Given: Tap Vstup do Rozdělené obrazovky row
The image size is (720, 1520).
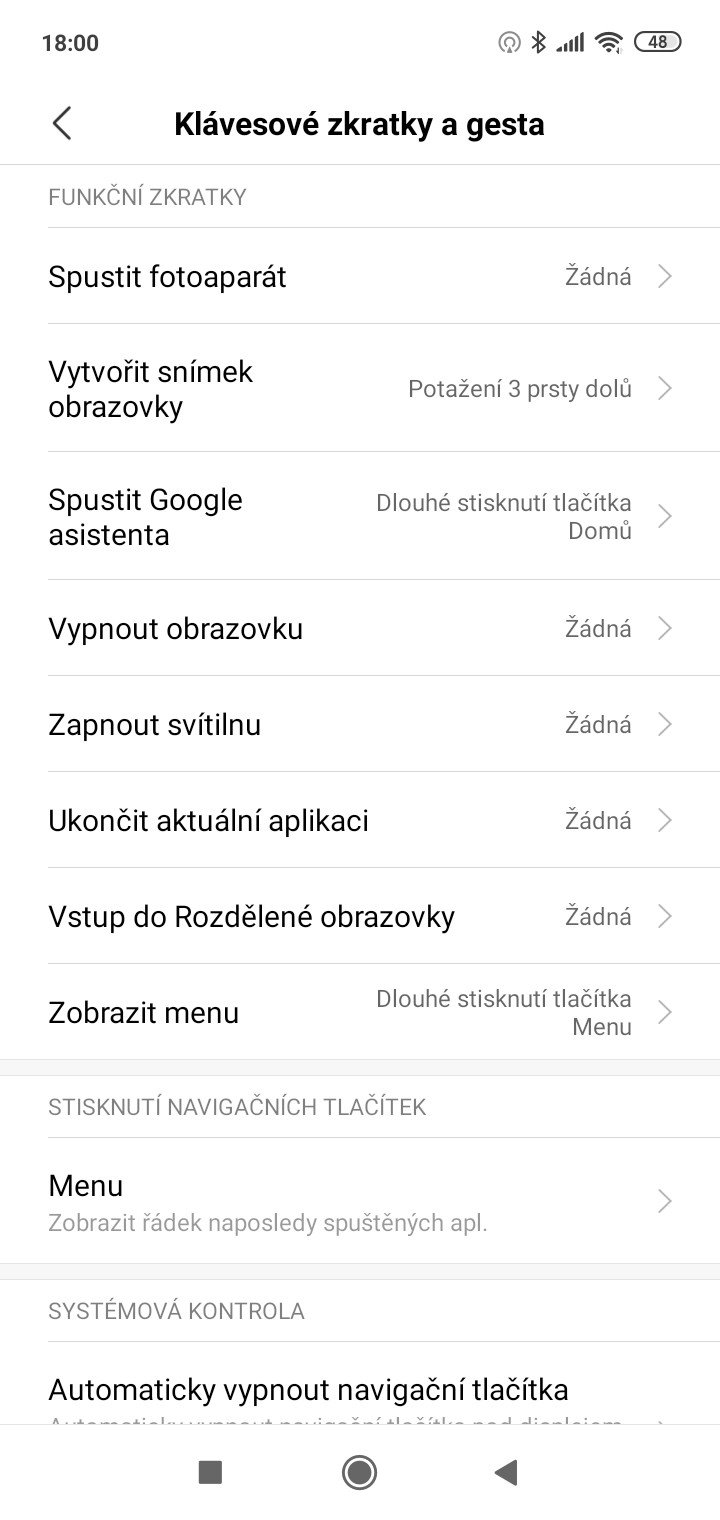Looking at the screenshot, I should [360, 916].
